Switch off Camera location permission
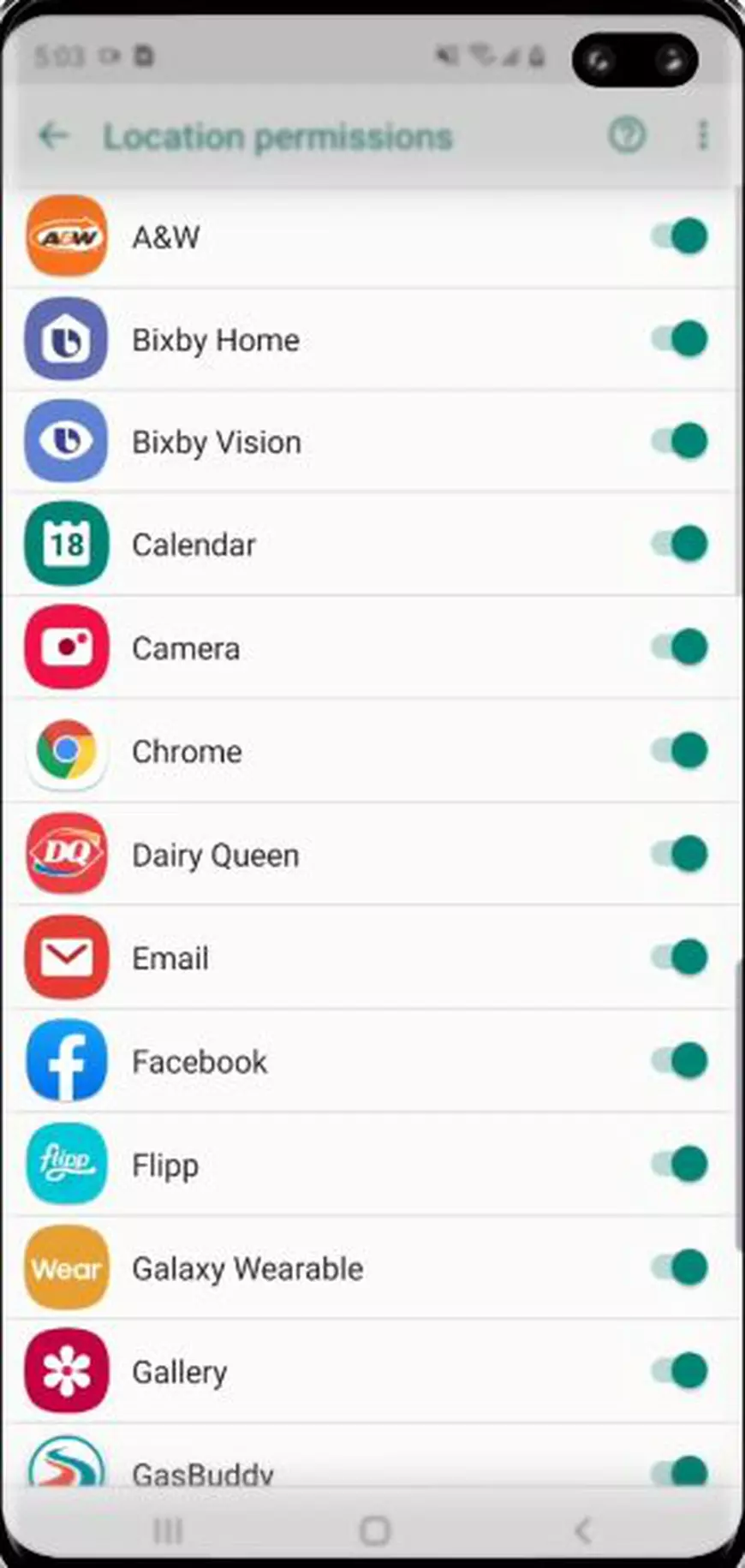745x1568 pixels. click(681, 647)
